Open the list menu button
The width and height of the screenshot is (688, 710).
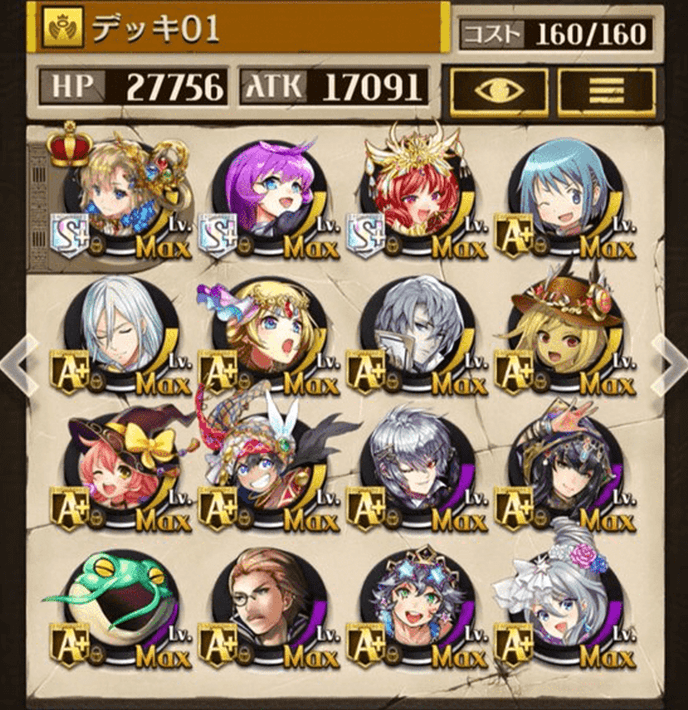[606, 88]
